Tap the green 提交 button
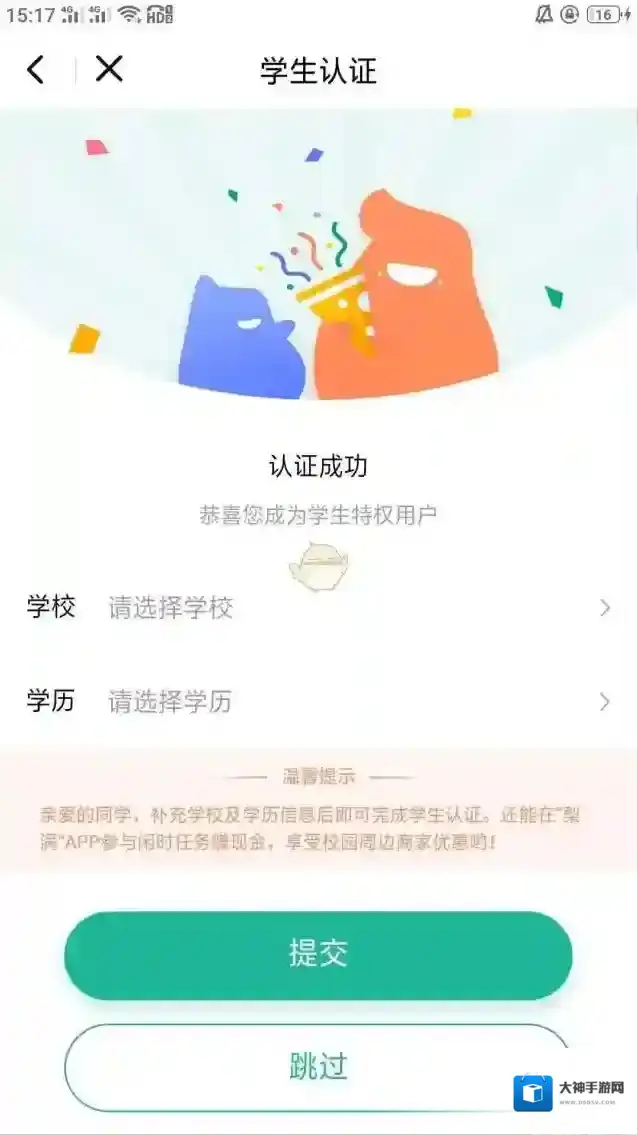 [x=318, y=954]
